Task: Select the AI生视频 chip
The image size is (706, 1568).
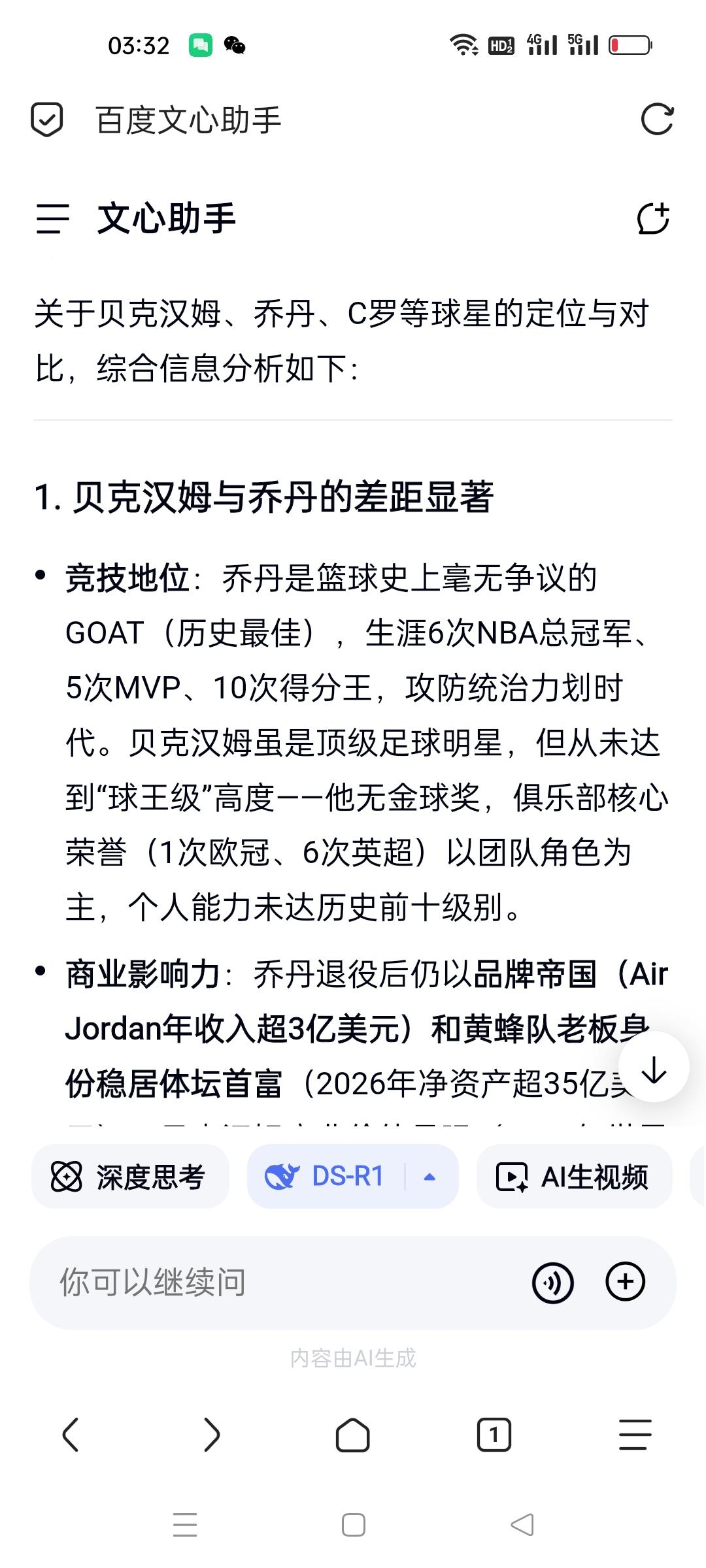Action: 575,1177
